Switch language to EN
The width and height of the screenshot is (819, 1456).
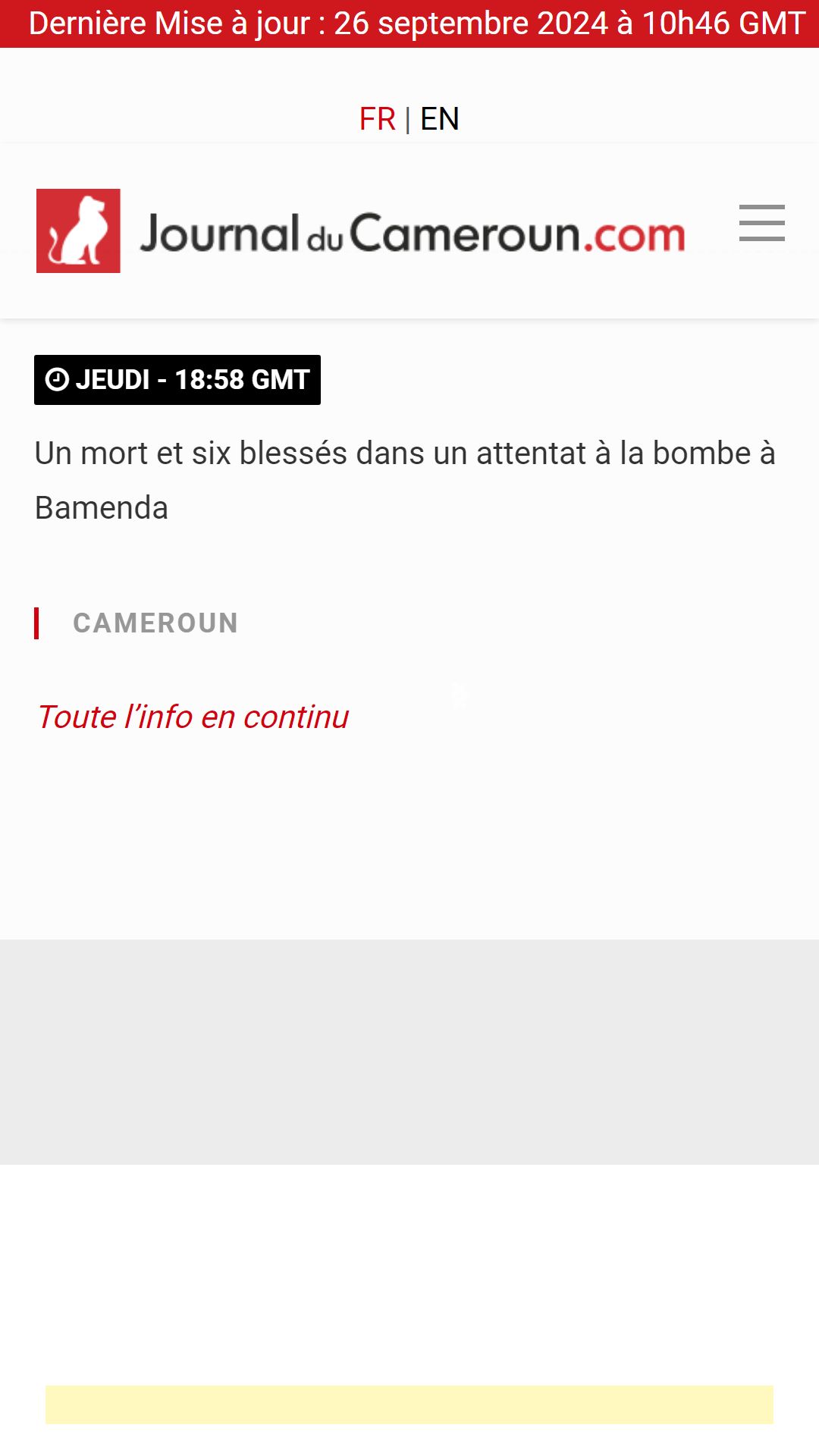440,119
